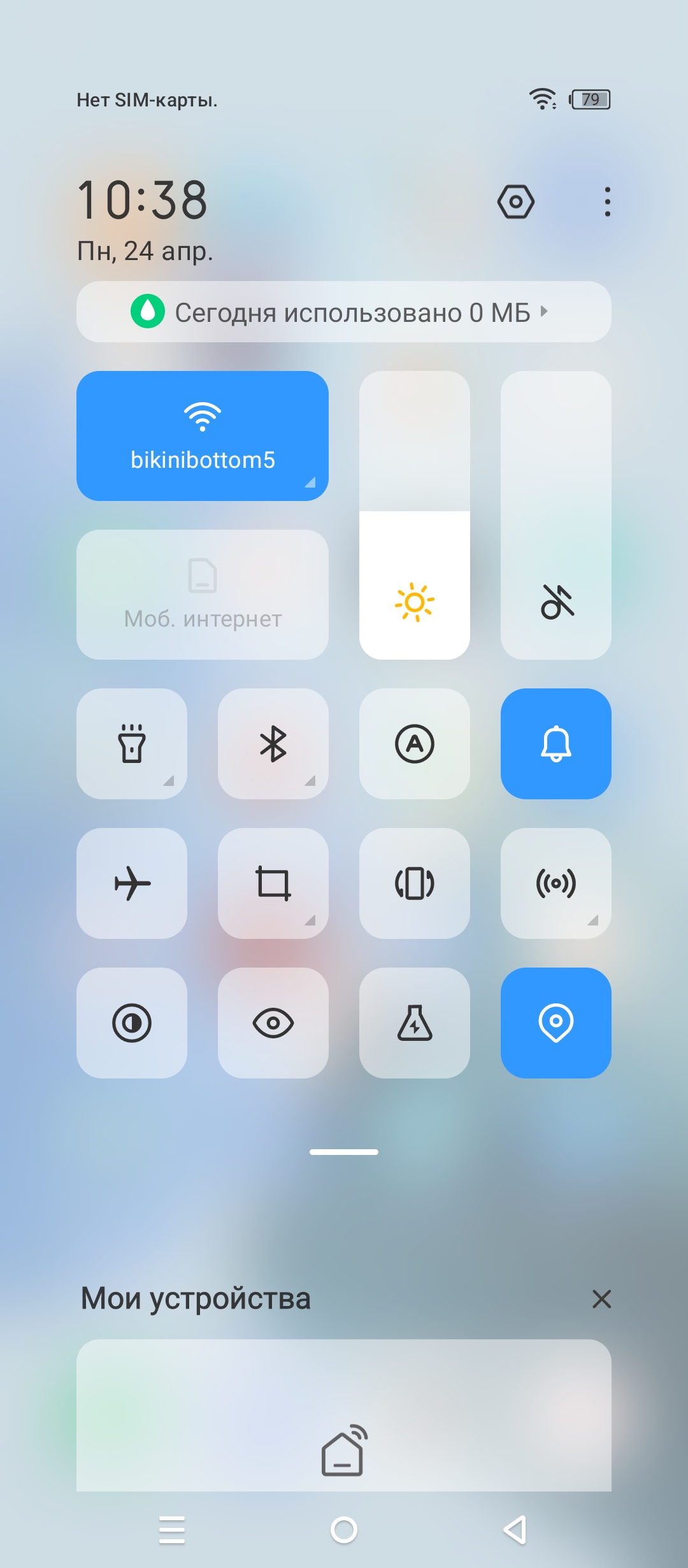The height and width of the screenshot is (1568, 688).
Task: Turn on the flashlight
Action: (x=132, y=744)
